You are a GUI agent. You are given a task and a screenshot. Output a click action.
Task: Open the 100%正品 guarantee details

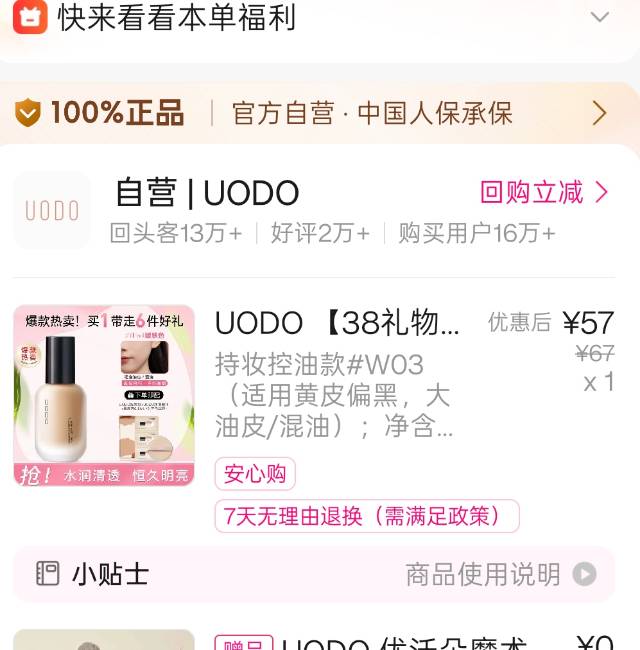(320, 113)
